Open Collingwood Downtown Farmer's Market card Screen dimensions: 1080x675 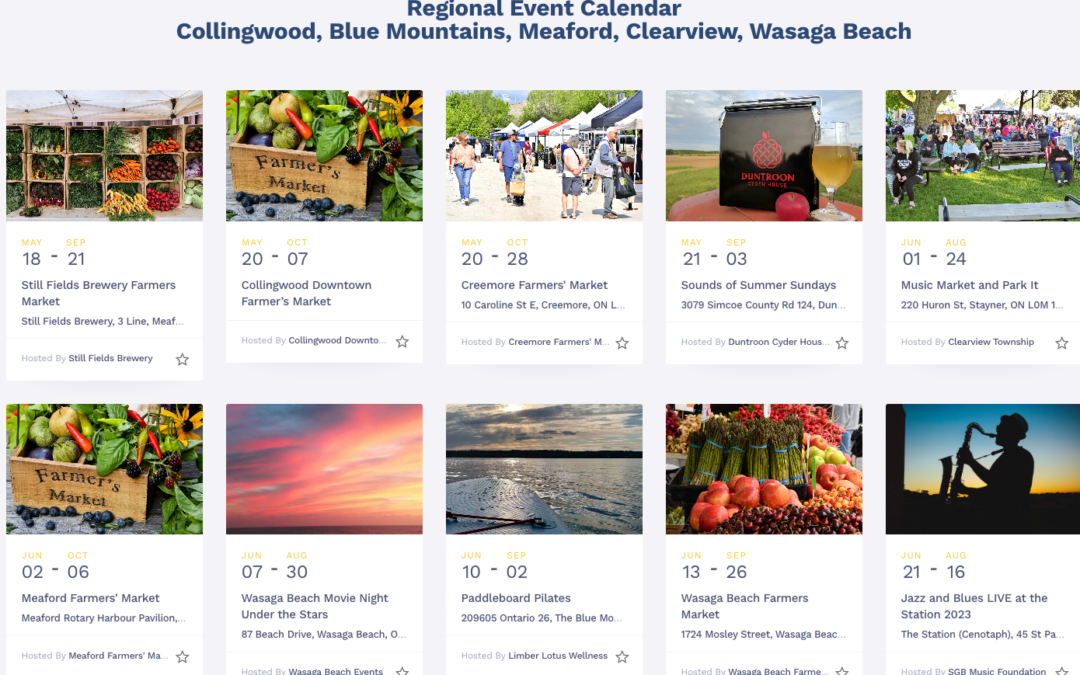(x=306, y=293)
